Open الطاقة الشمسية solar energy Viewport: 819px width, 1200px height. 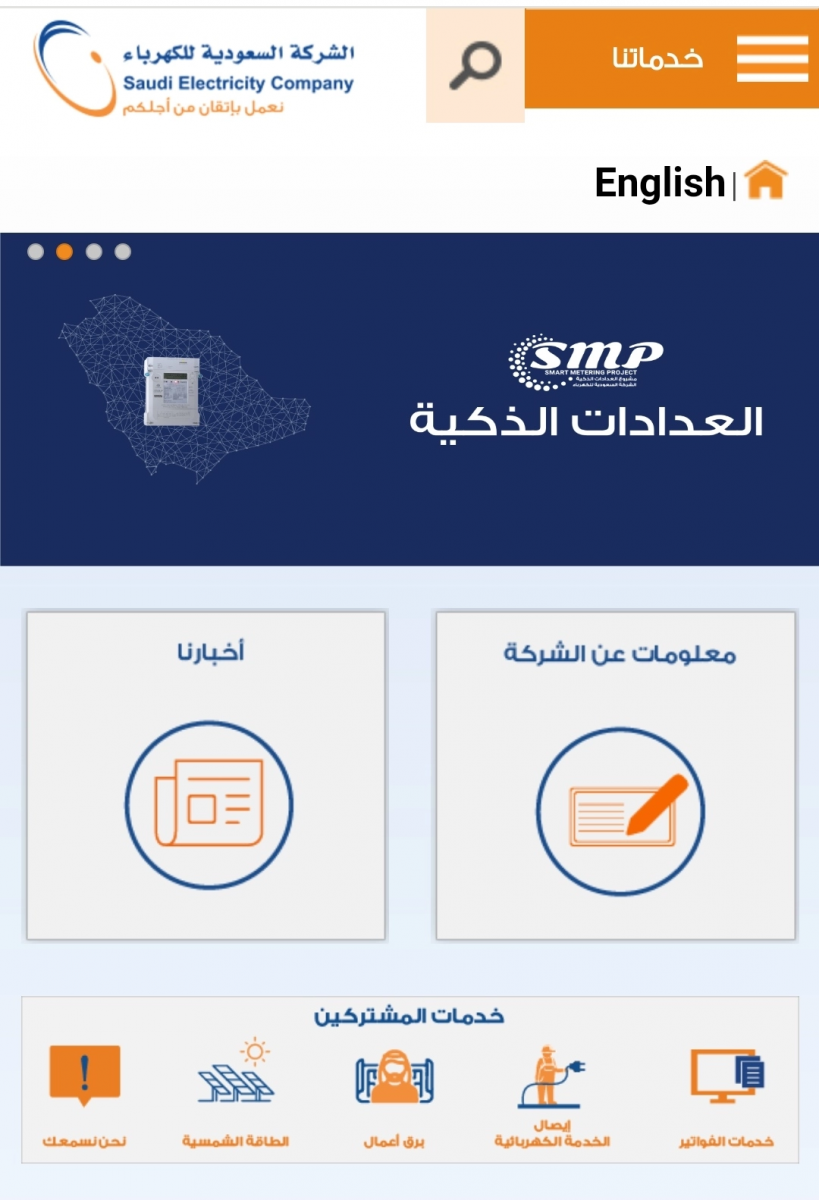click(x=236, y=1097)
